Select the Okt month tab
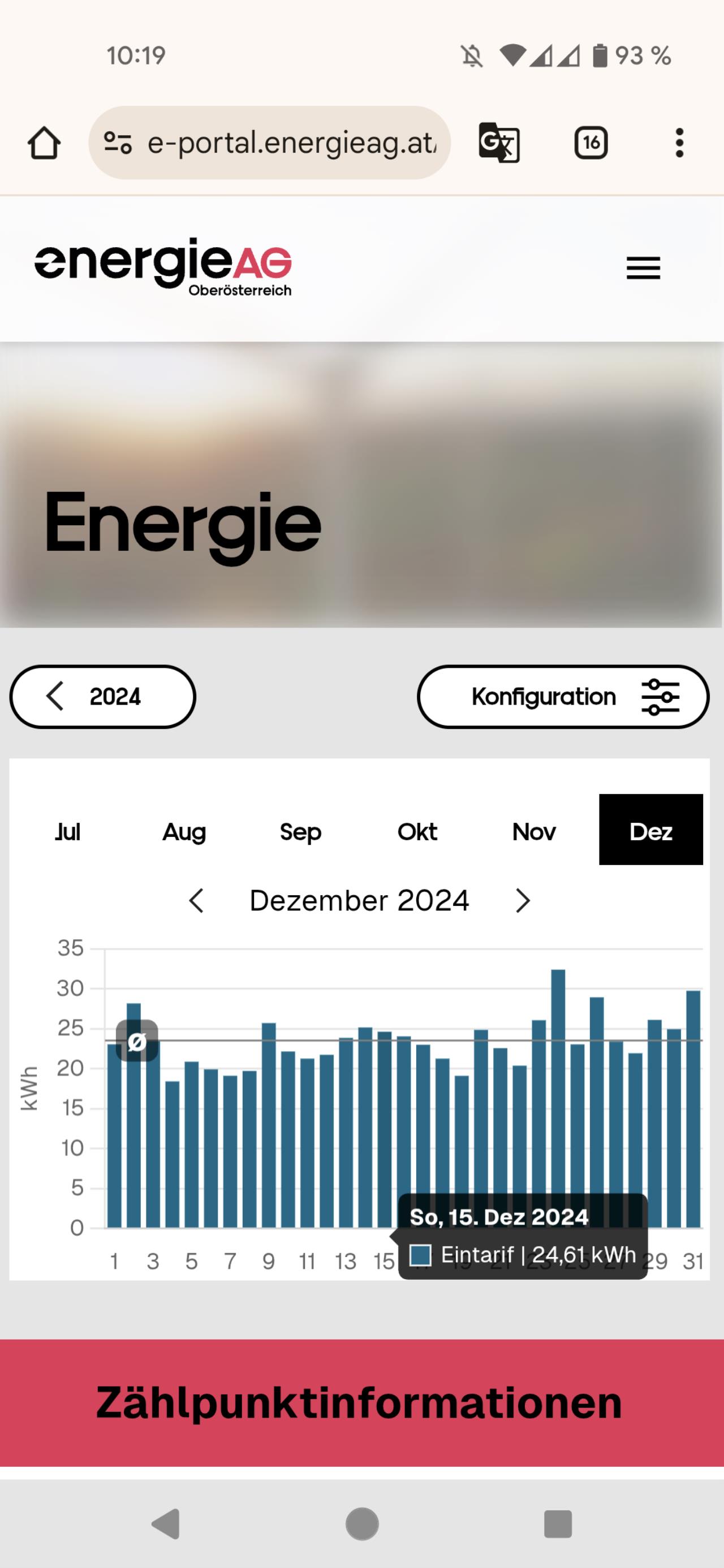 click(x=417, y=831)
